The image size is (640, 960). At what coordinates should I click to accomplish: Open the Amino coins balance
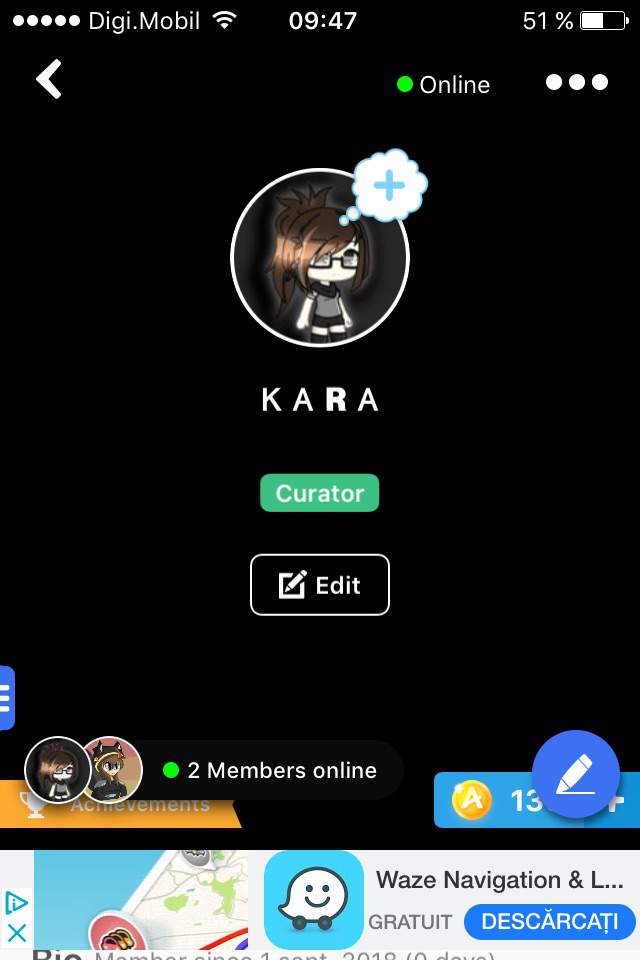pos(500,801)
